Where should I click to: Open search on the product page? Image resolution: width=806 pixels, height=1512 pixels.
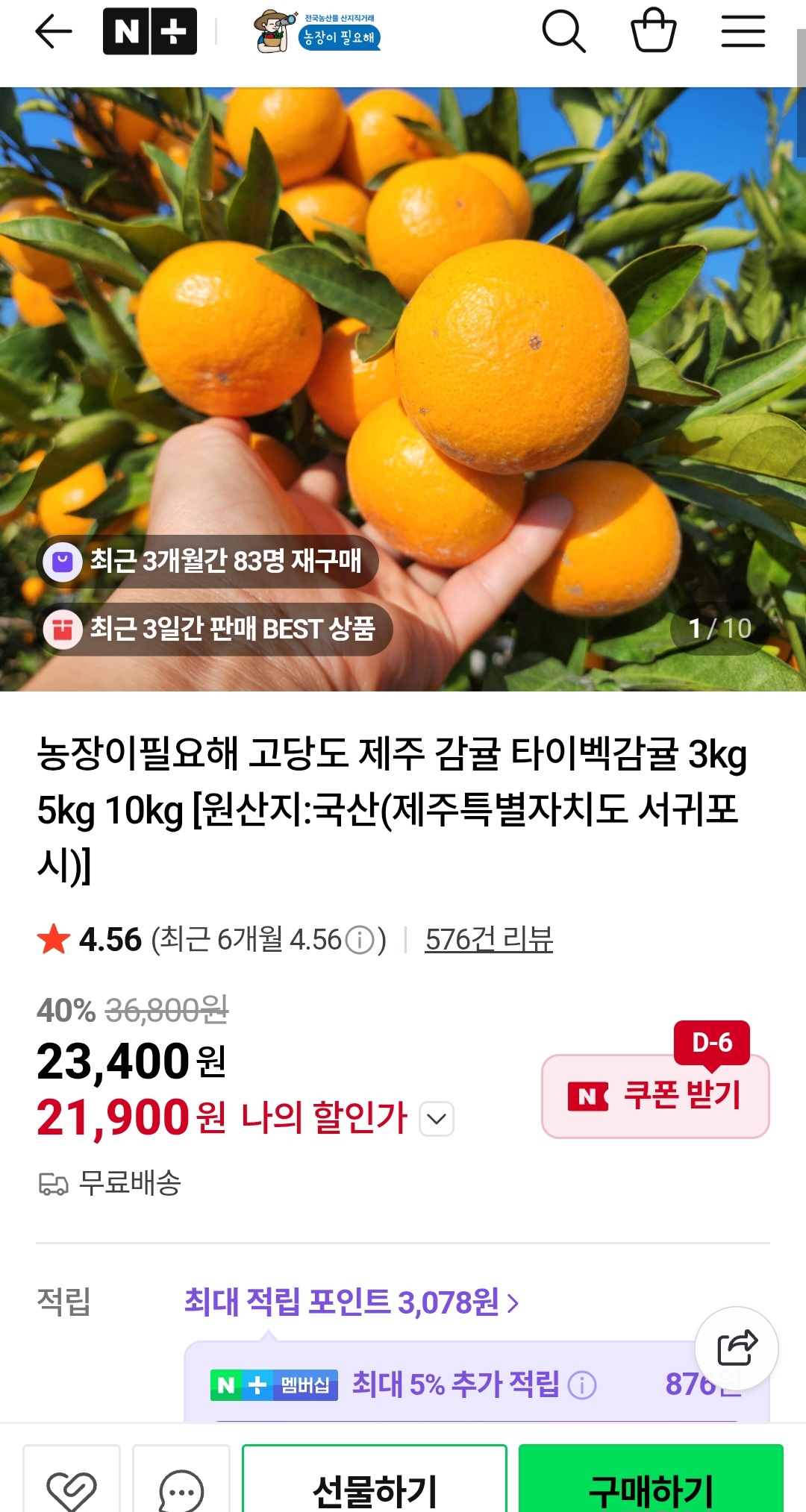coord(565,31)
